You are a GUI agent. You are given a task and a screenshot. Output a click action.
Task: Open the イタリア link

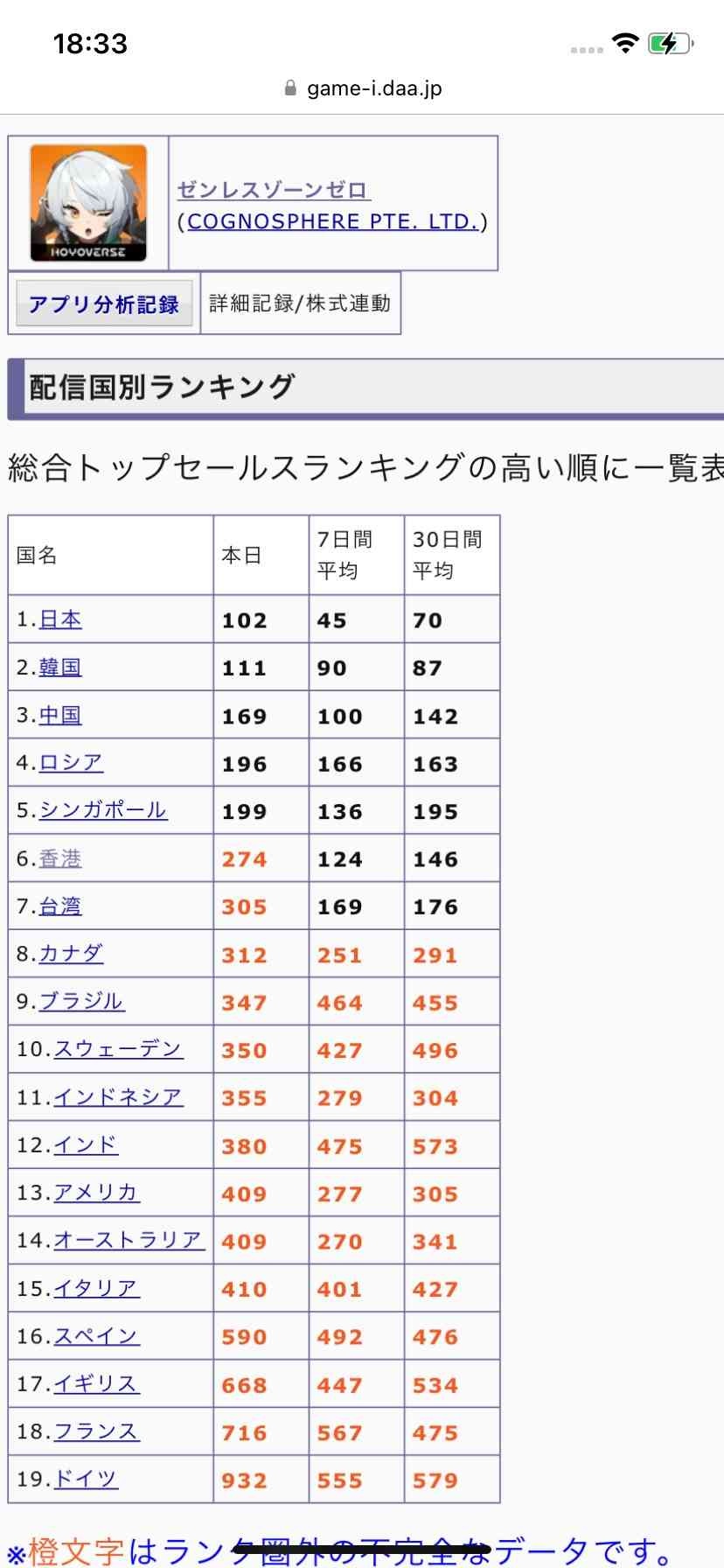pyautogui.click(x=96, y=1288)
